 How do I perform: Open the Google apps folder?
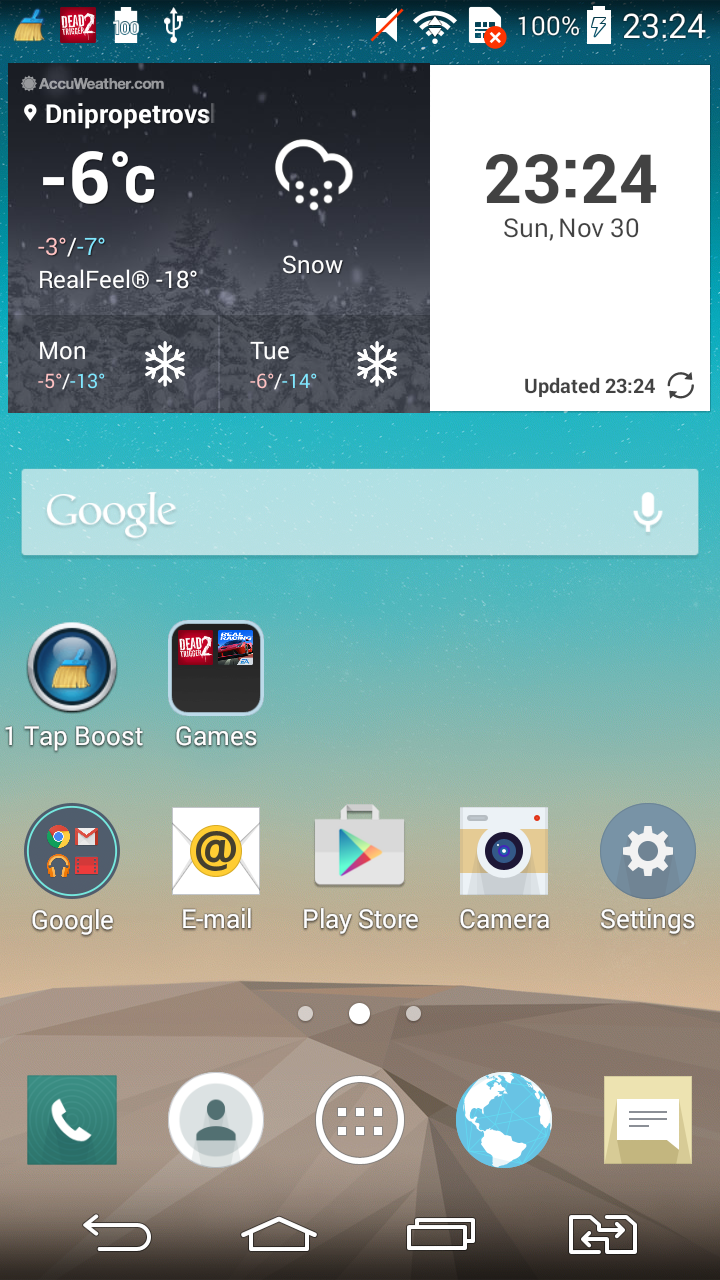(x=72, y=852)
